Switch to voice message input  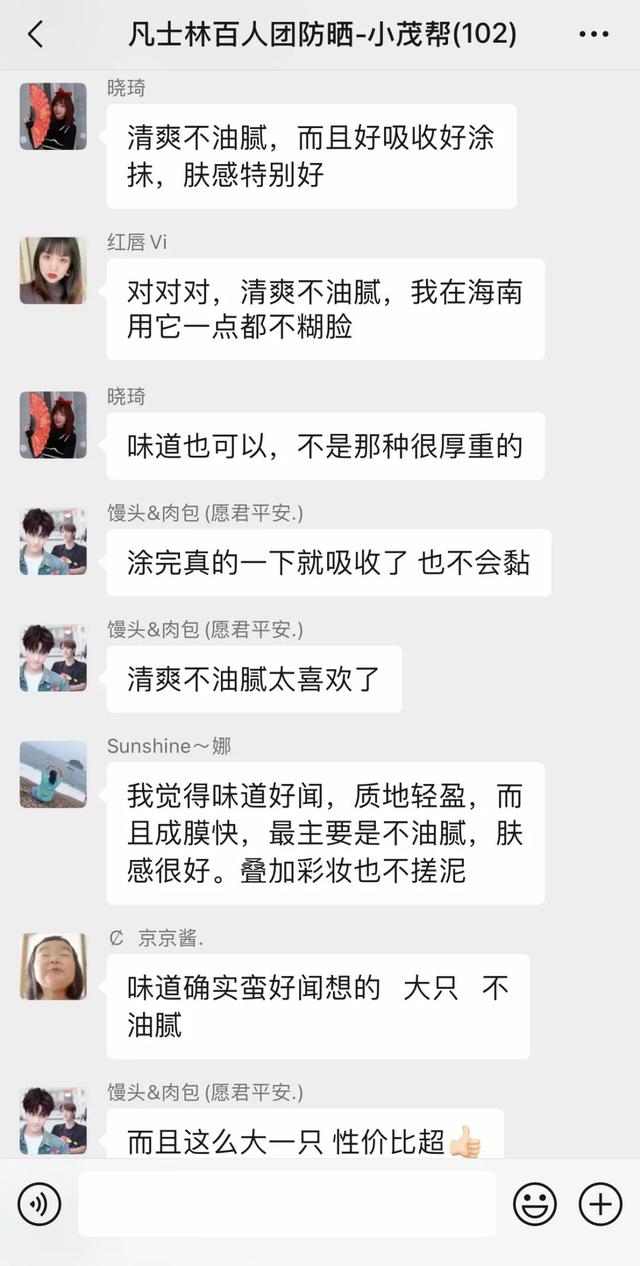click(39, 1204)
